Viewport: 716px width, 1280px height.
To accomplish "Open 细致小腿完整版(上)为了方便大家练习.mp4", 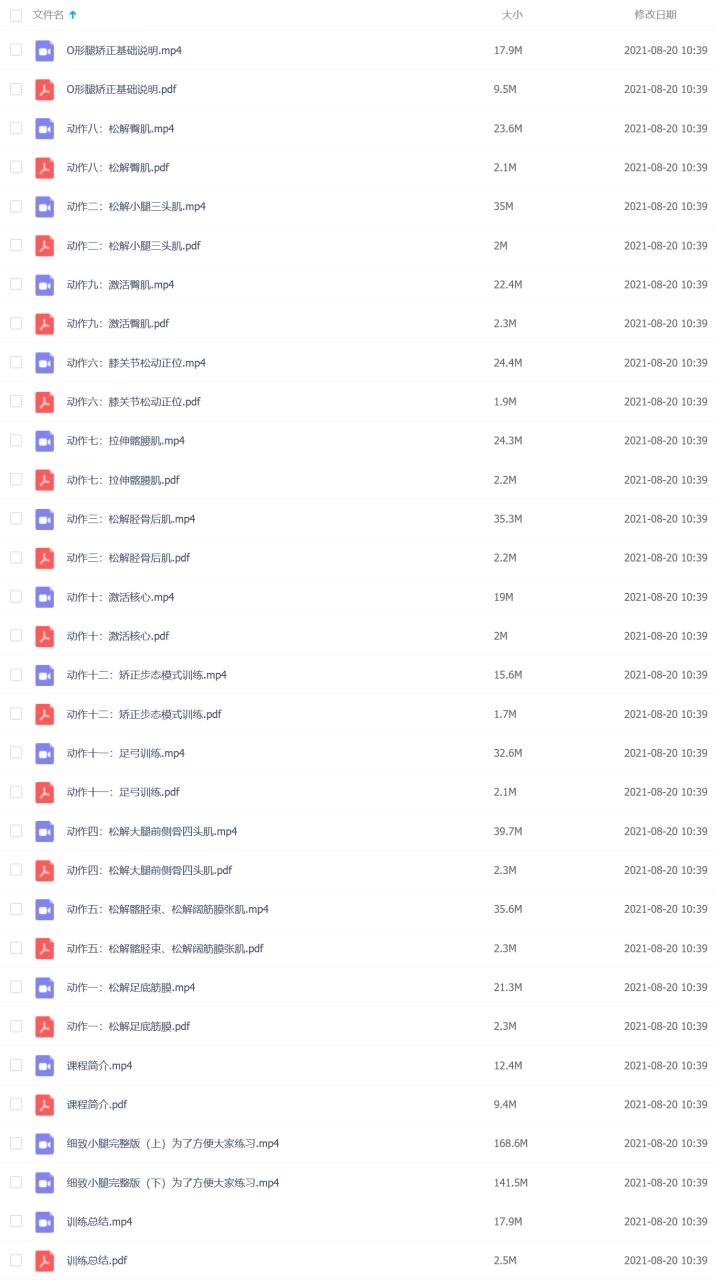I will point(172,1143).
